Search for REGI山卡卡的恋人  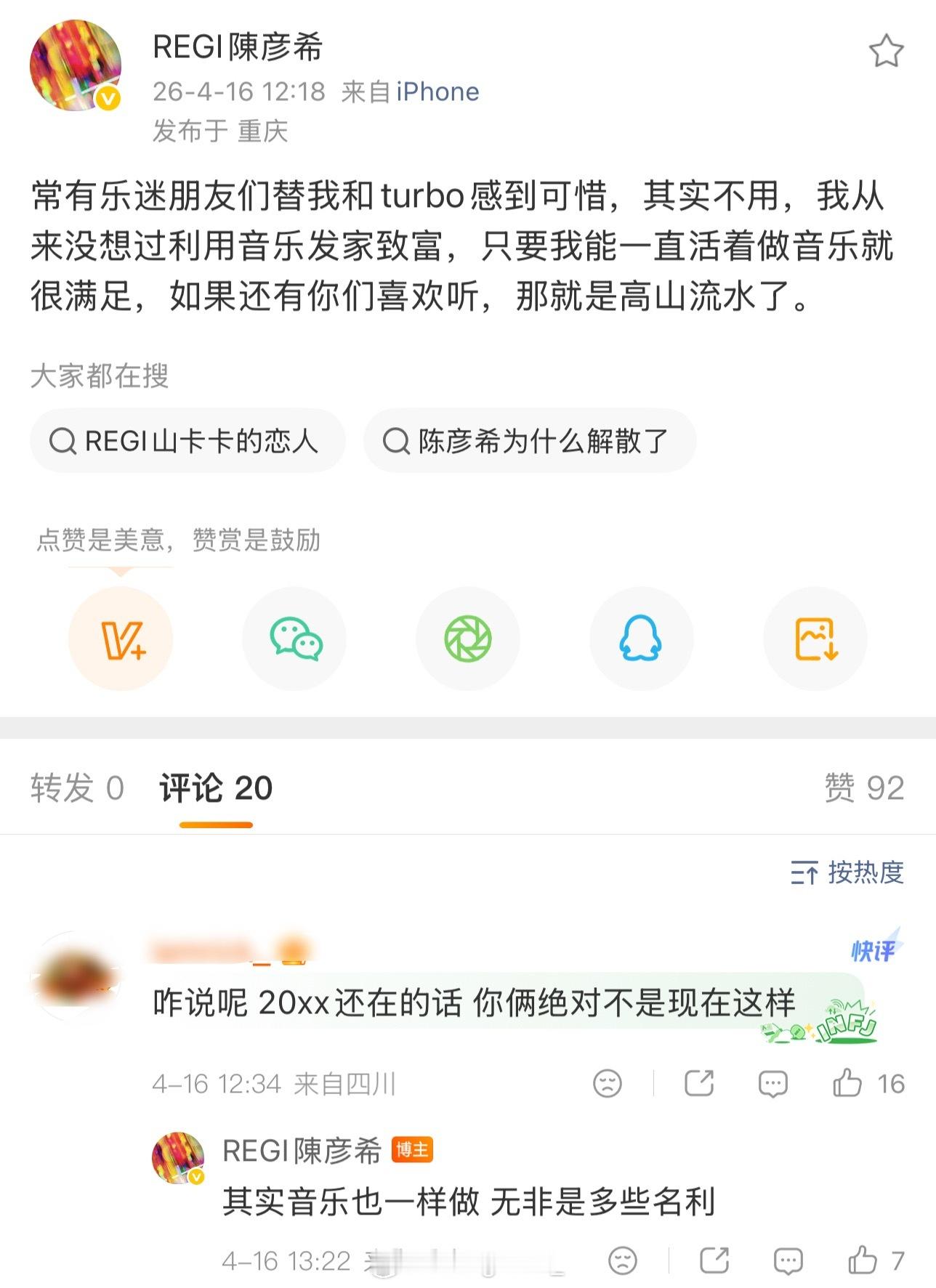tap(187, 440)
